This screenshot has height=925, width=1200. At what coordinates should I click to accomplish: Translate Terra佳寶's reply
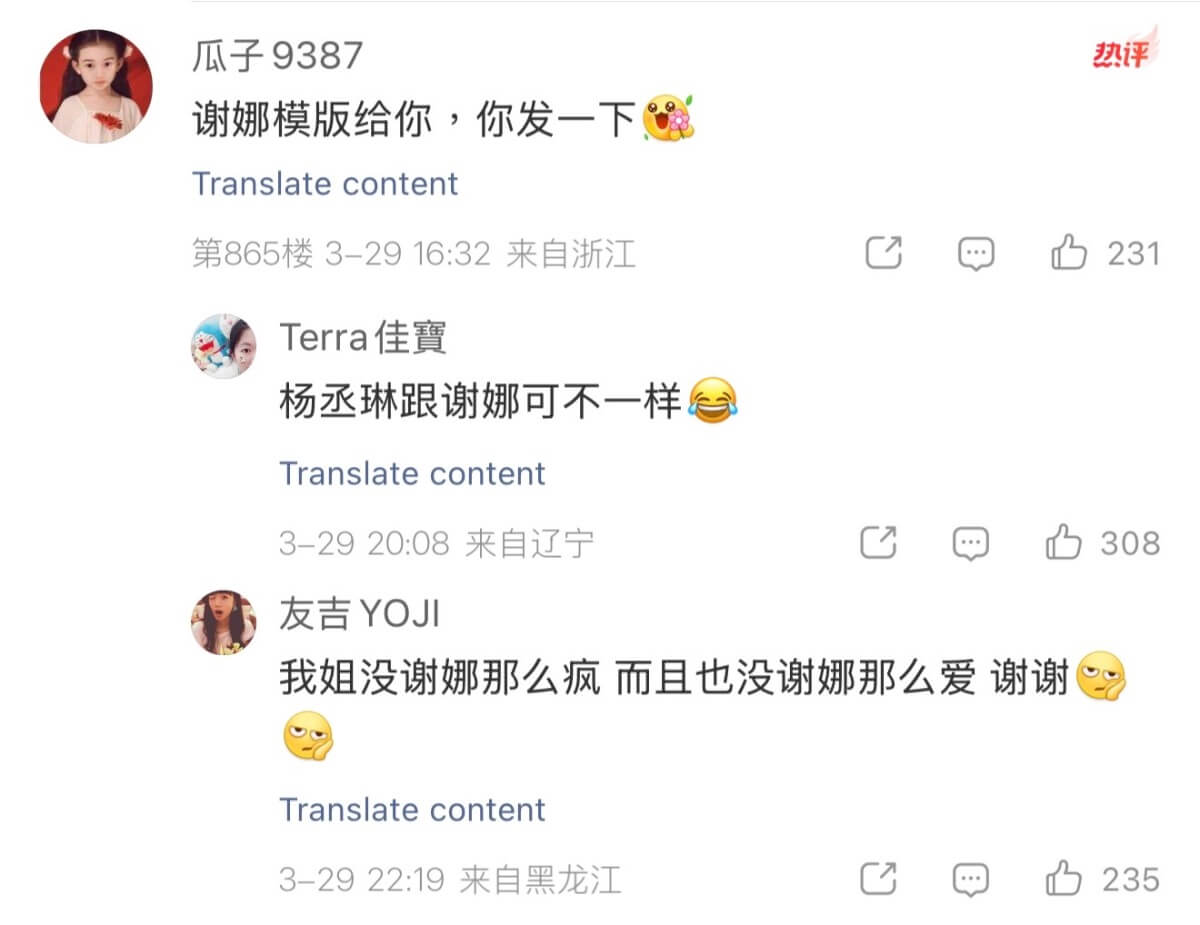412,473
